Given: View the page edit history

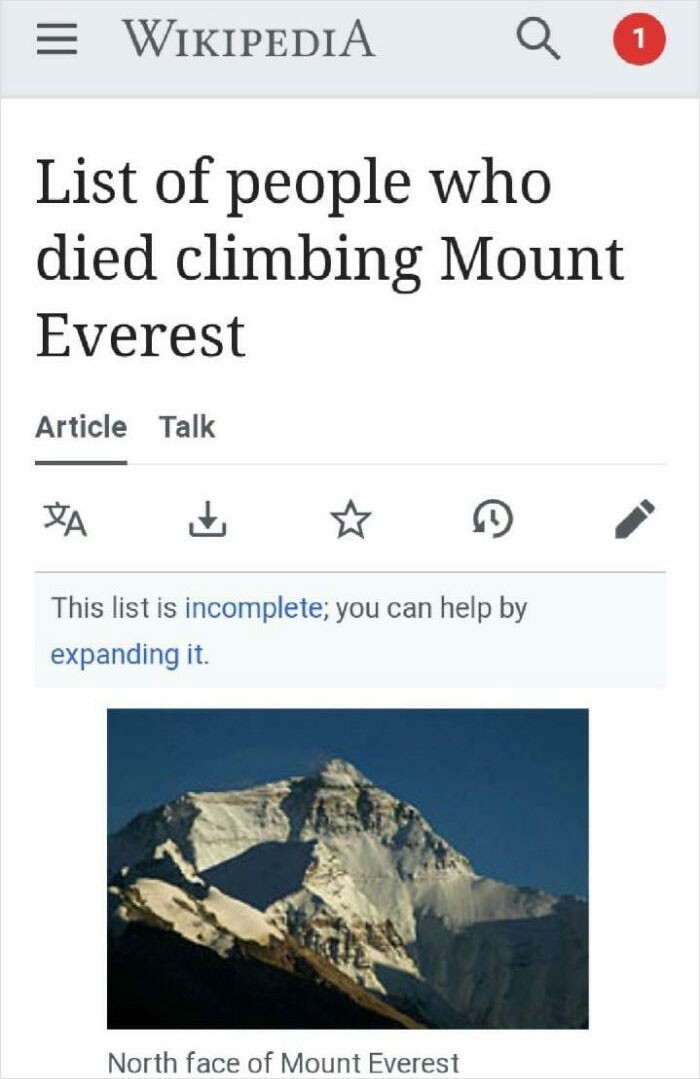Looking at the screenshot, I should [492, 518].
